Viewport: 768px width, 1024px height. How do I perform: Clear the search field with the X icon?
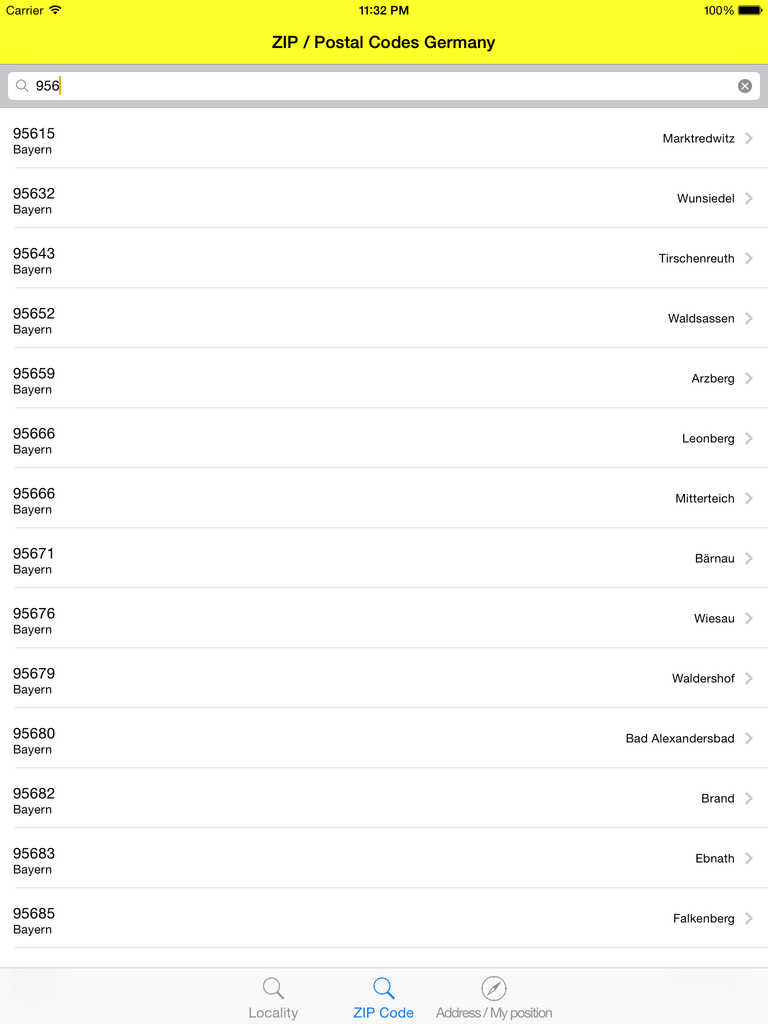pos(745,85)
